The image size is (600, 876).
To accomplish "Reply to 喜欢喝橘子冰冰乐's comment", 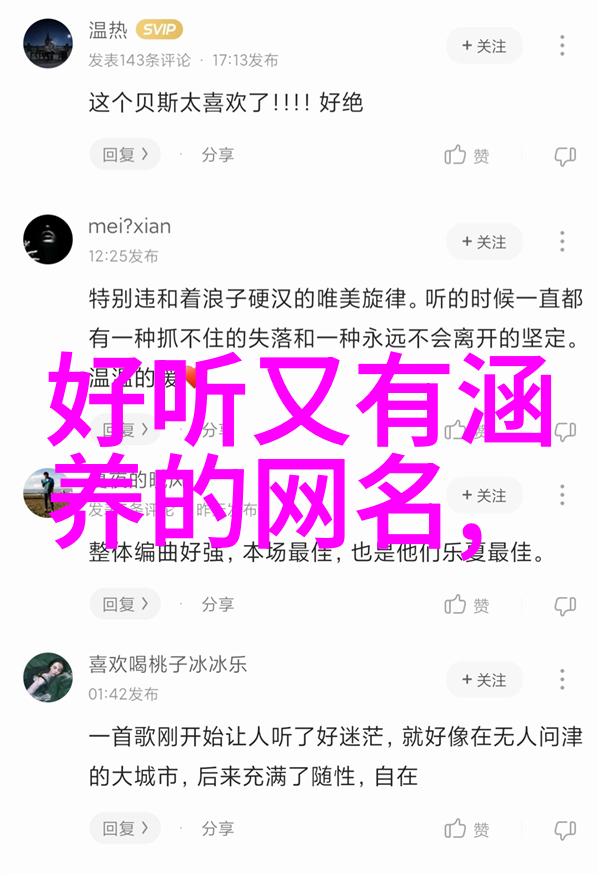I will tap(125, 829).
